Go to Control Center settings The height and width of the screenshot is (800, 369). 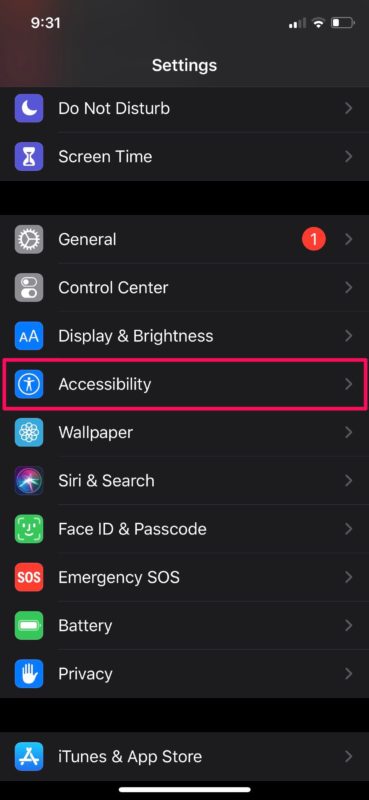point(184,288)
